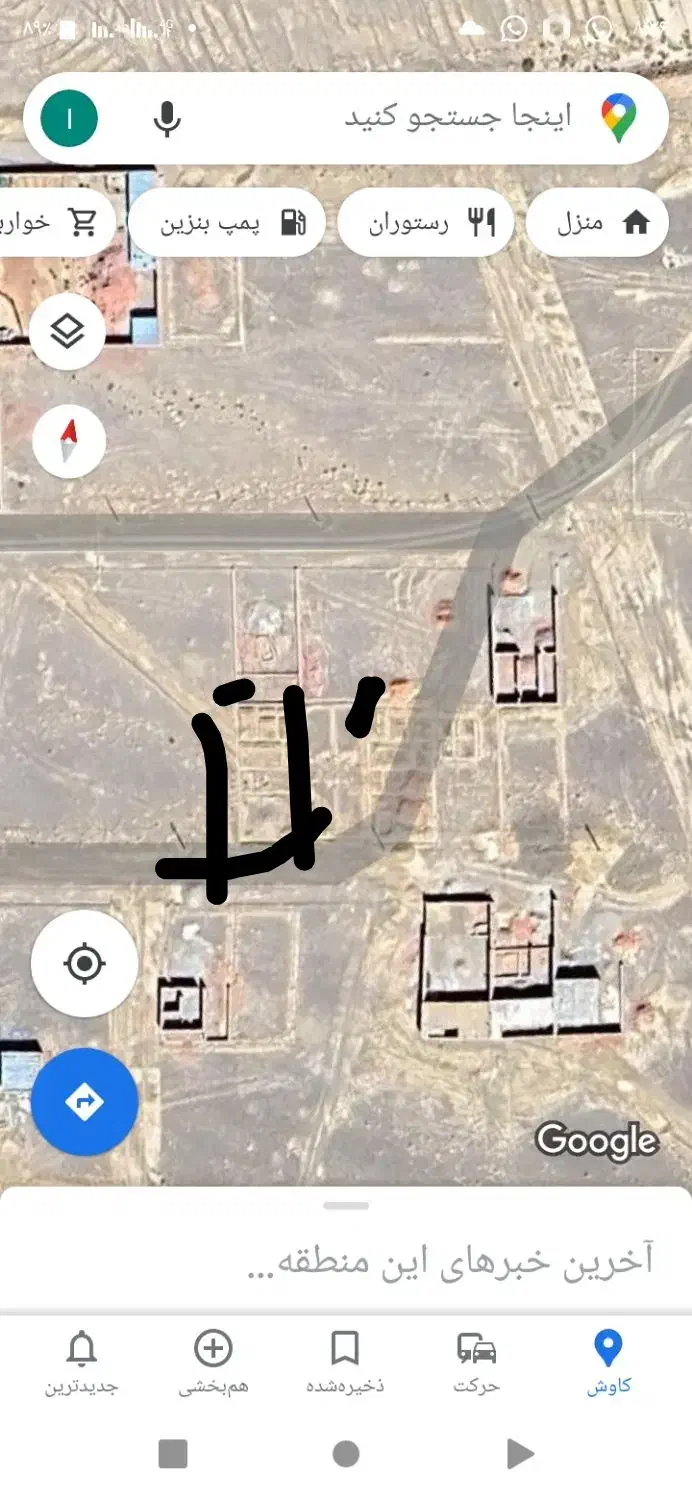Center map on my location
Image resolution: width=692 pixels, height=1500 pixels.
point(84,964)
